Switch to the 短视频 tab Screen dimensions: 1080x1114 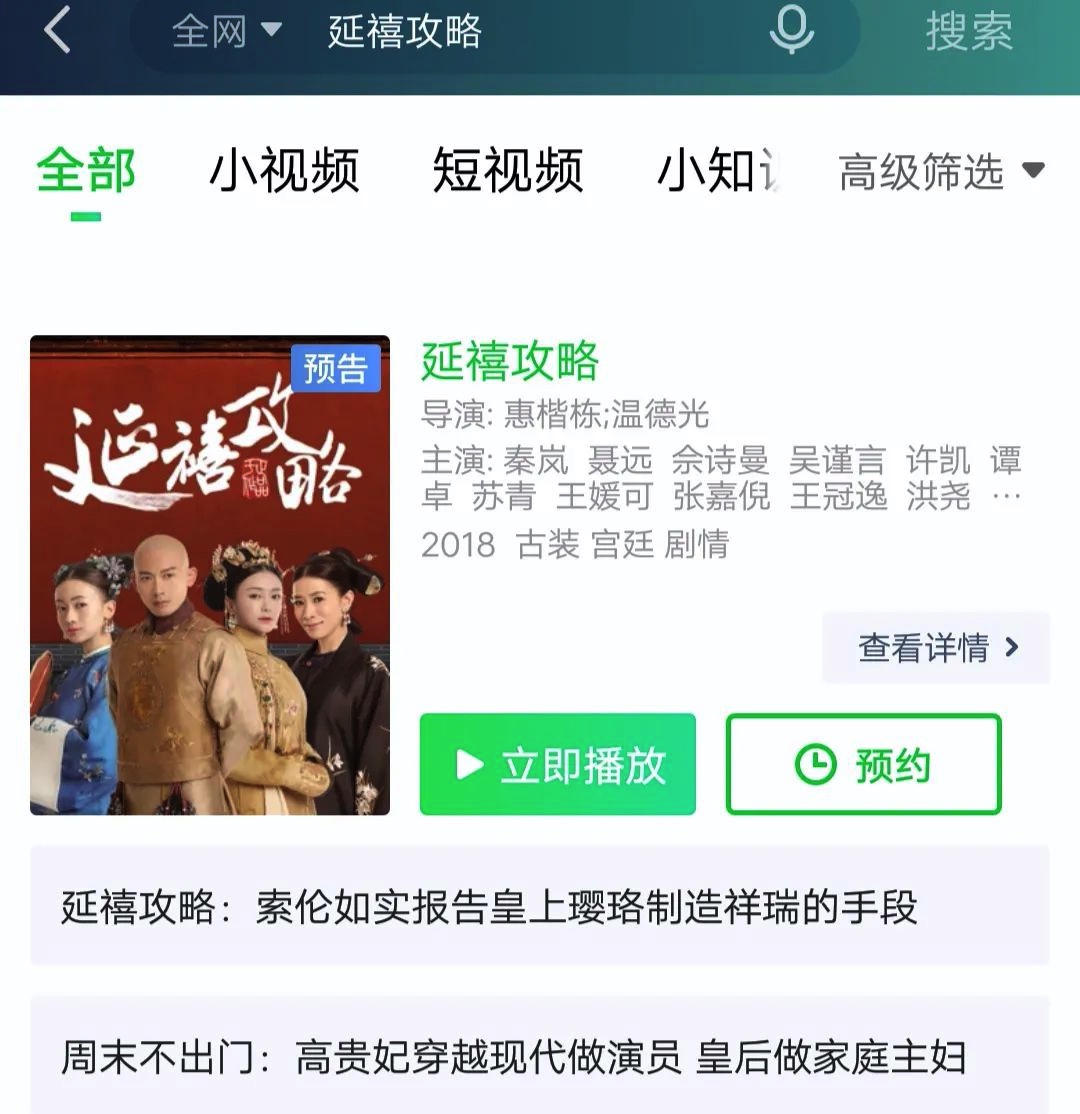point(507,171)
